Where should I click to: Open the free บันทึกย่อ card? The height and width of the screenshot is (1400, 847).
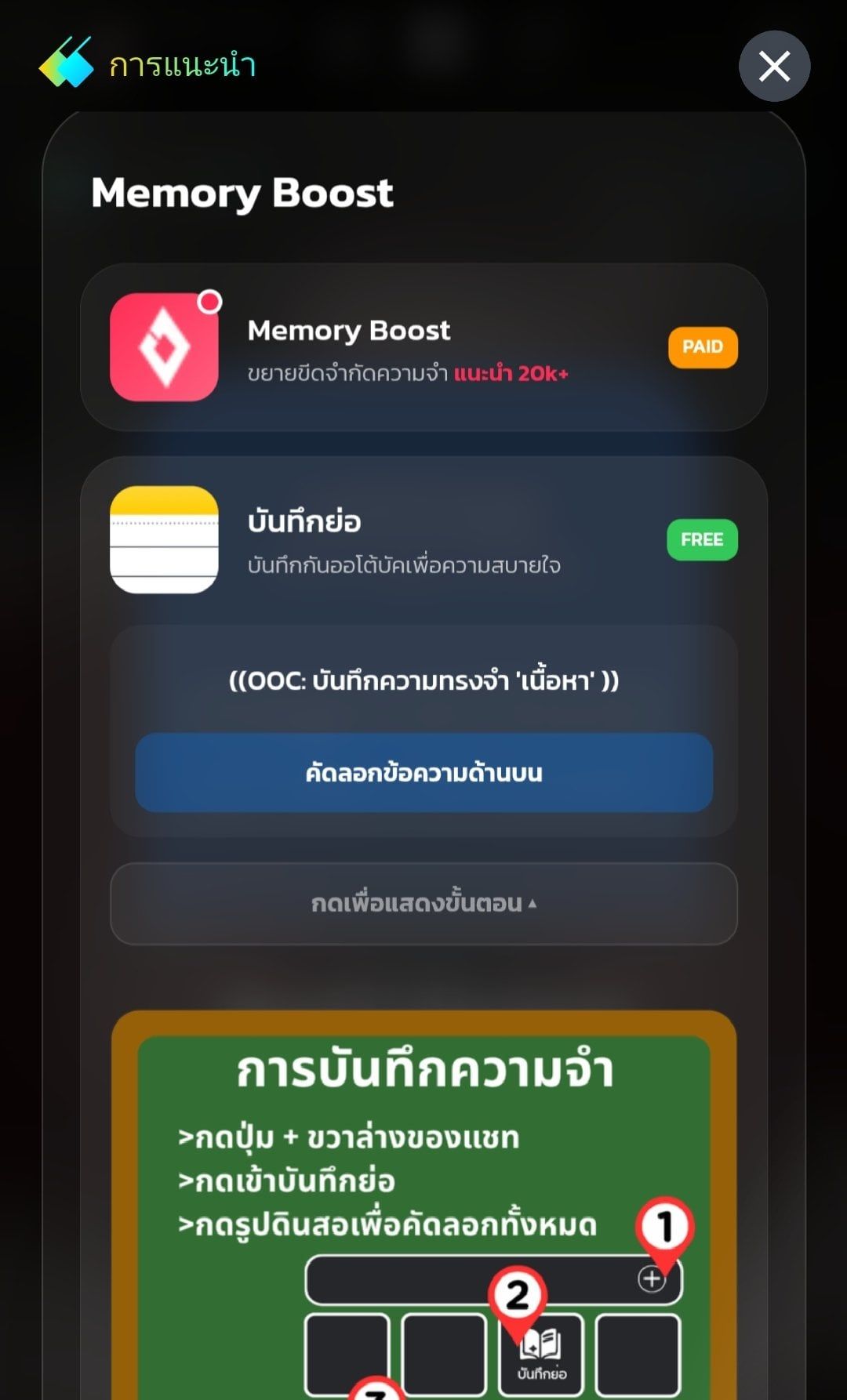[x=423, y=539]
